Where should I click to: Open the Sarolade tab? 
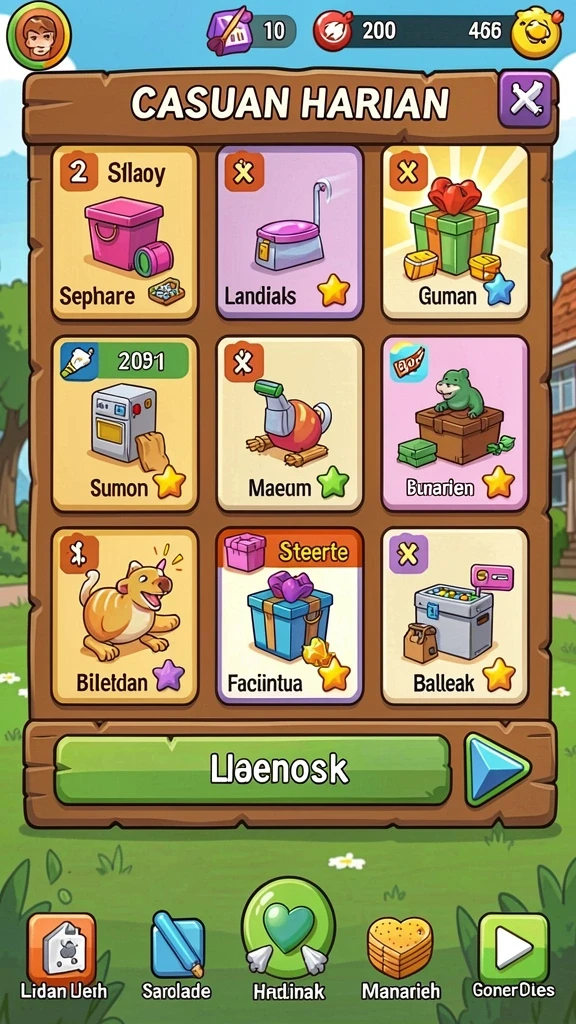(177, 957)
